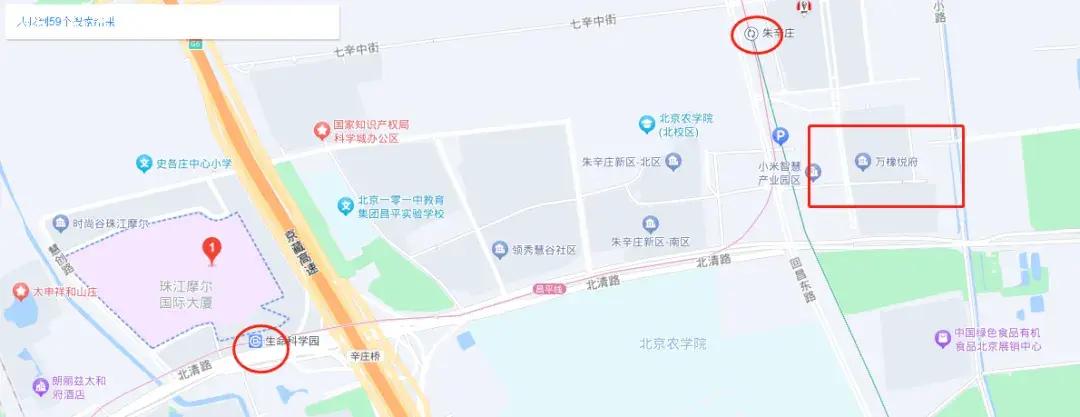Screen dimensions: 1080x417
Task: Open the 北京农学院(北校区) place marker
Action: click(x=647, y=124)
